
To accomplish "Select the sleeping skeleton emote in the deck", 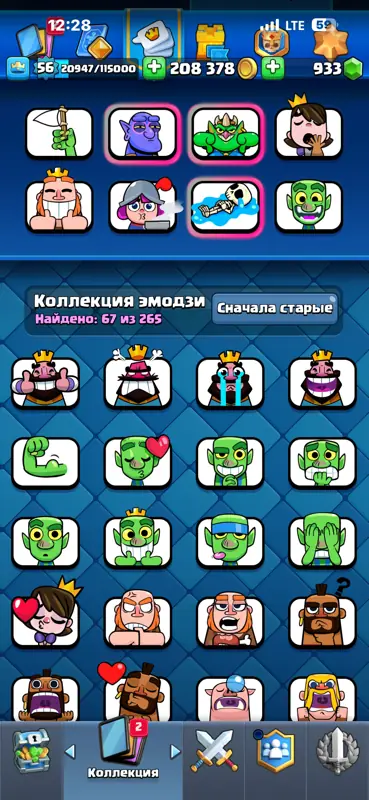I will coord(225,207).
